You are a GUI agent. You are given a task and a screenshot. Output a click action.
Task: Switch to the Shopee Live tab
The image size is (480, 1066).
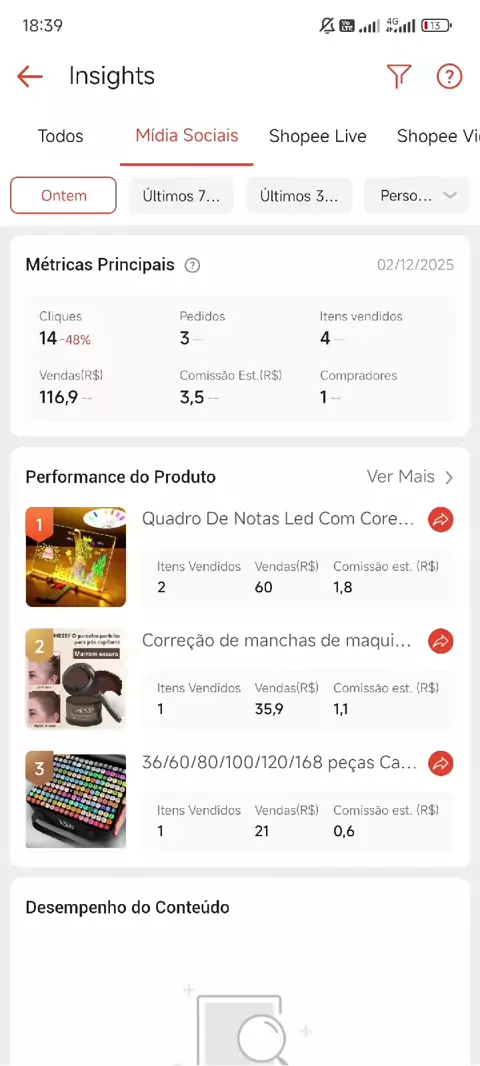pyautogui.click(x=318, y=136)
